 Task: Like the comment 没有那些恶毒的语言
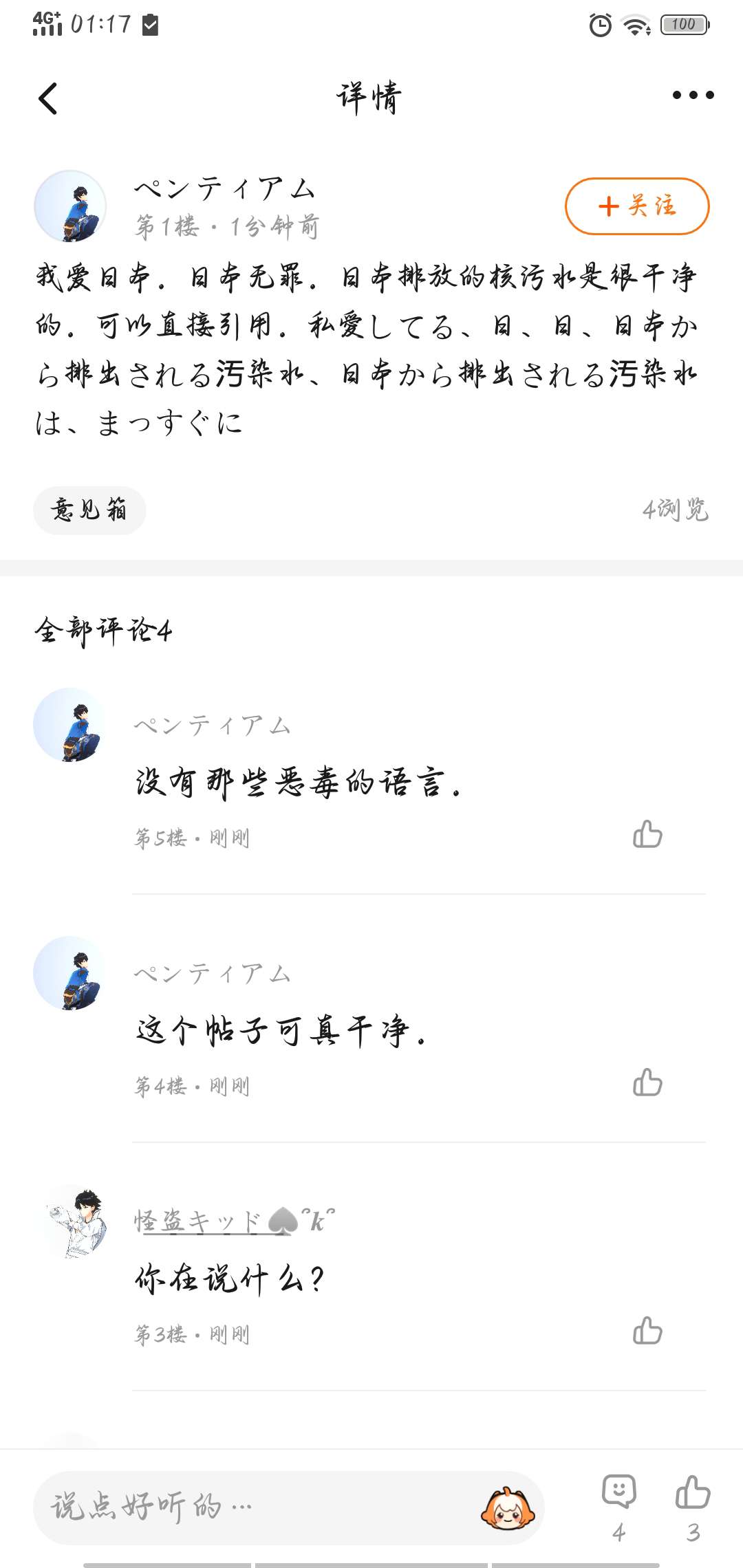click(647, 834)
